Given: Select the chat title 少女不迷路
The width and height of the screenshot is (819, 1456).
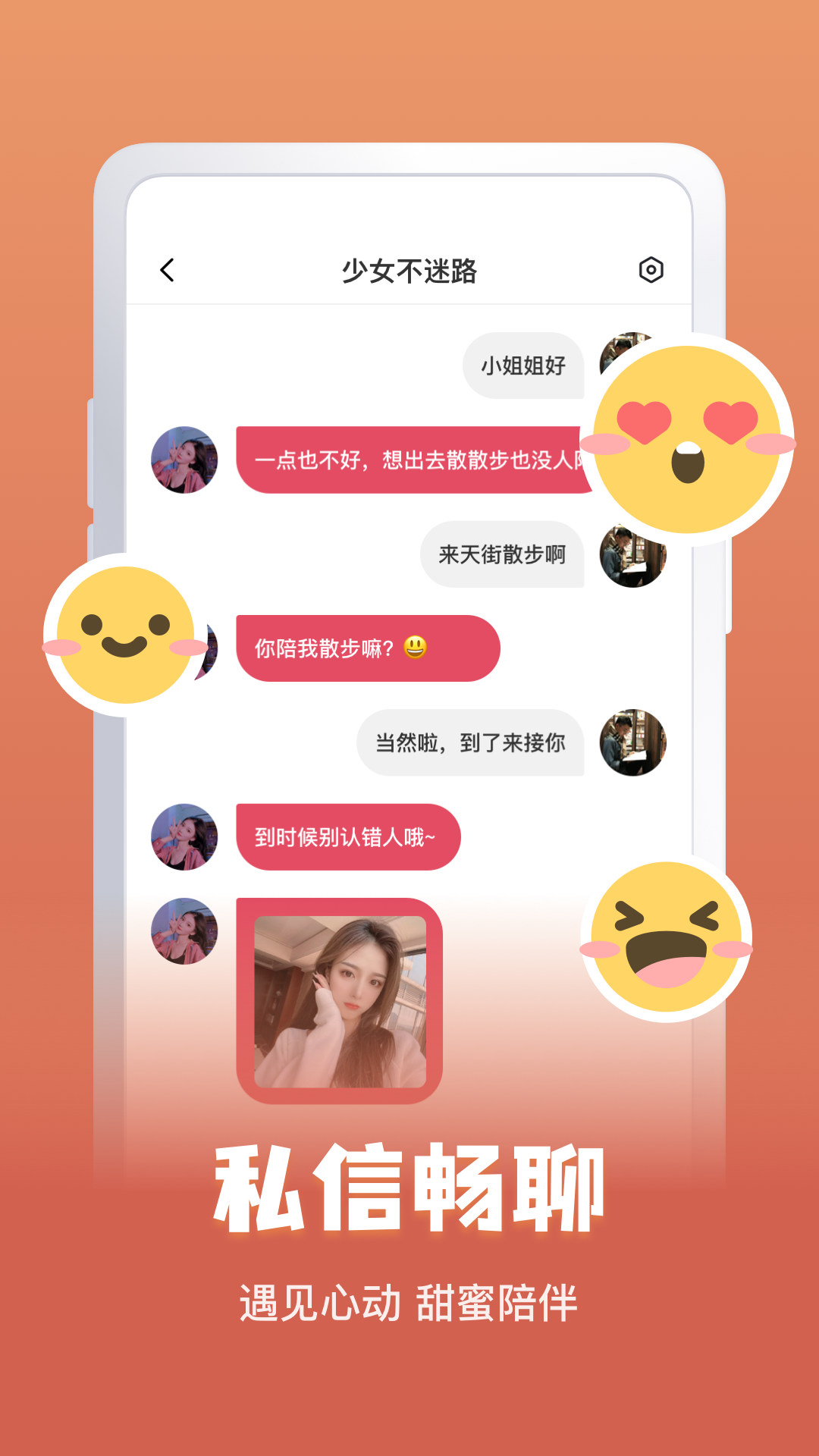Looking at the screenshot, I should 409,268.
